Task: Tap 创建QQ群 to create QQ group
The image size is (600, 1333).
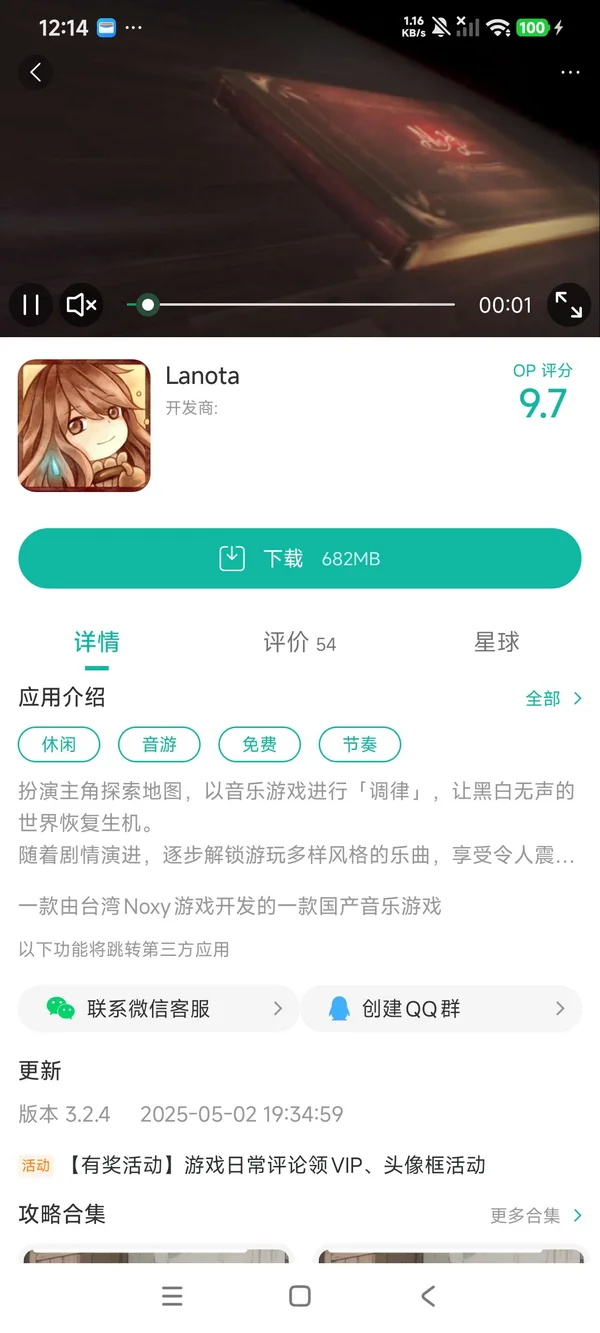Action: 440,1009
